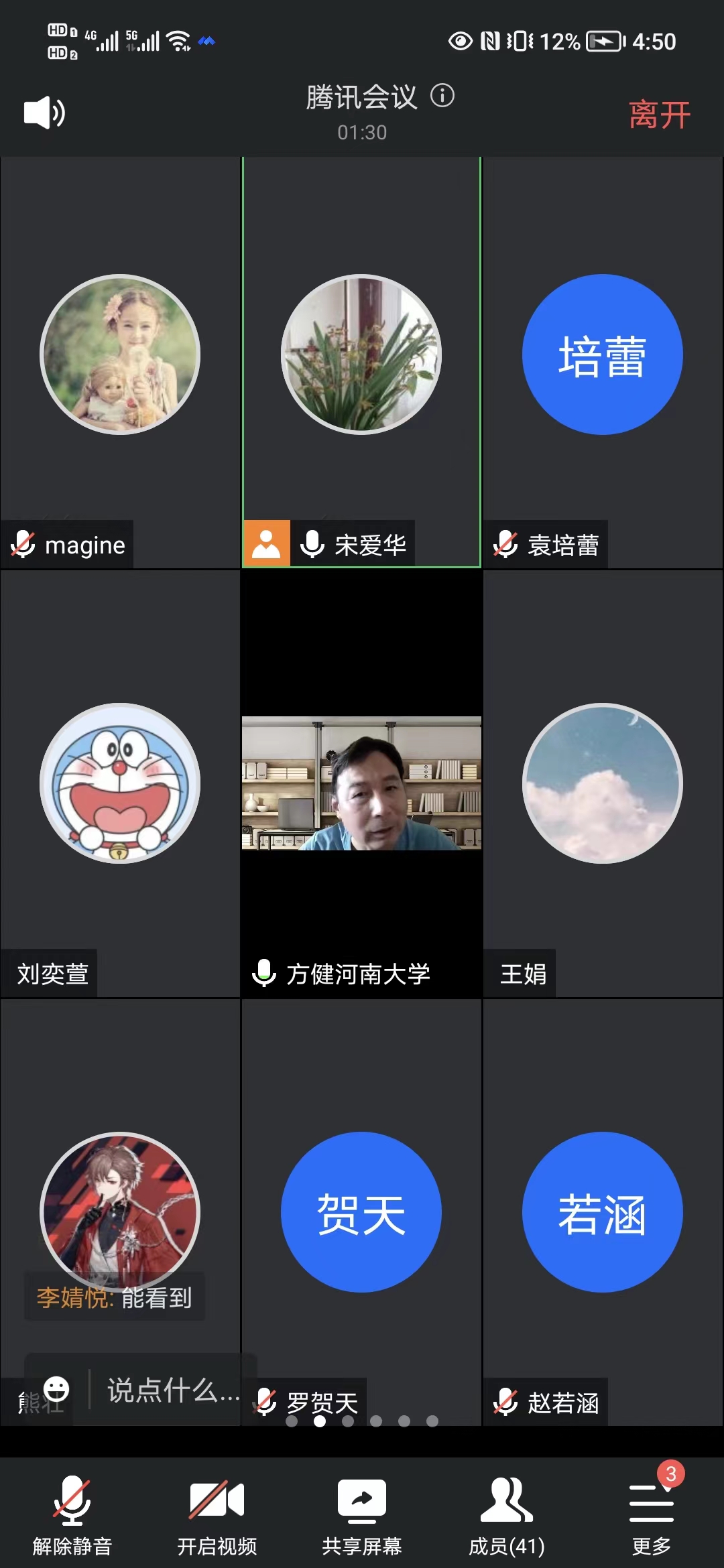Image resolution: width=724 pixels, height=1568 pixels.
Task: Tap 离开 to leave the meeting
Action: click(660, 115)
